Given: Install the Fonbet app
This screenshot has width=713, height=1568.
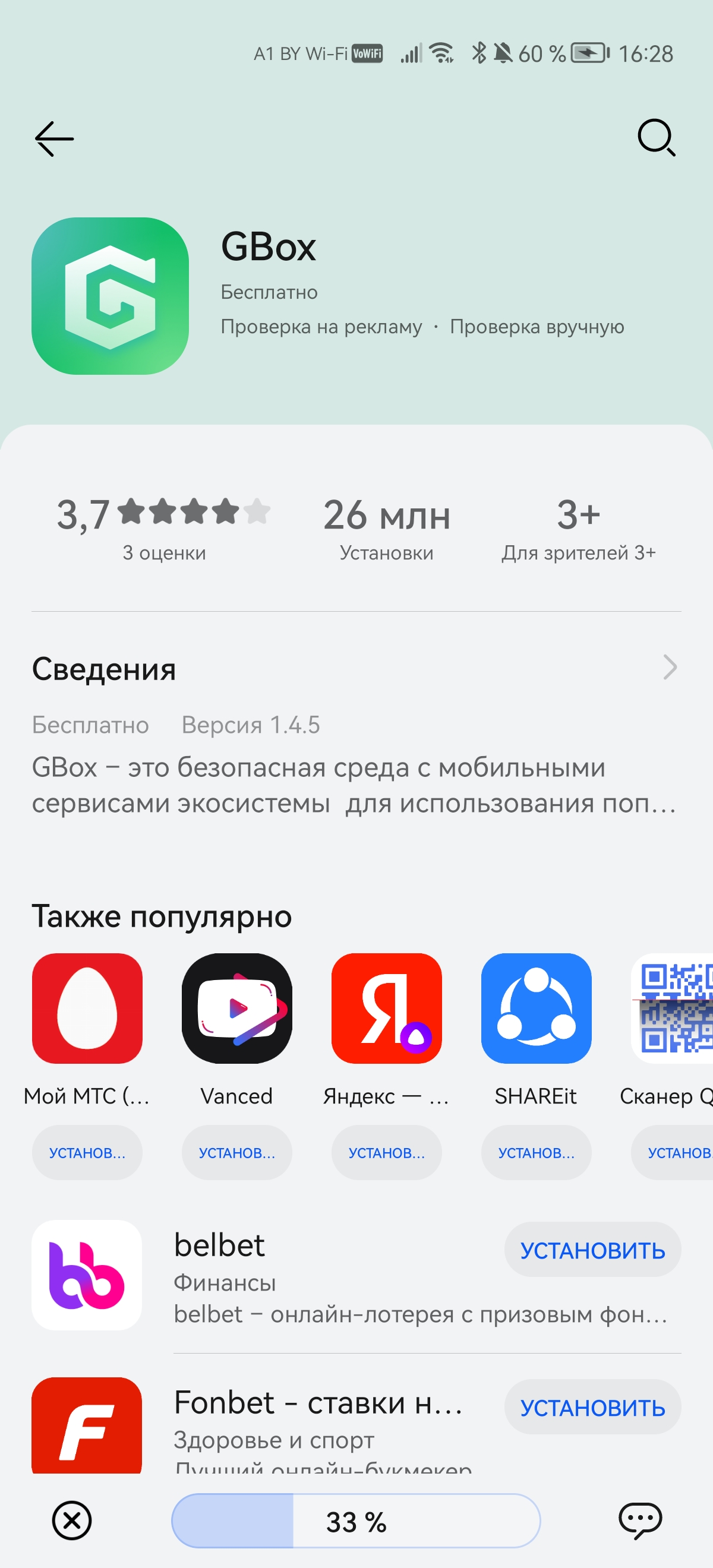Looking at the screenshot, I should (x=592, y=1407).
